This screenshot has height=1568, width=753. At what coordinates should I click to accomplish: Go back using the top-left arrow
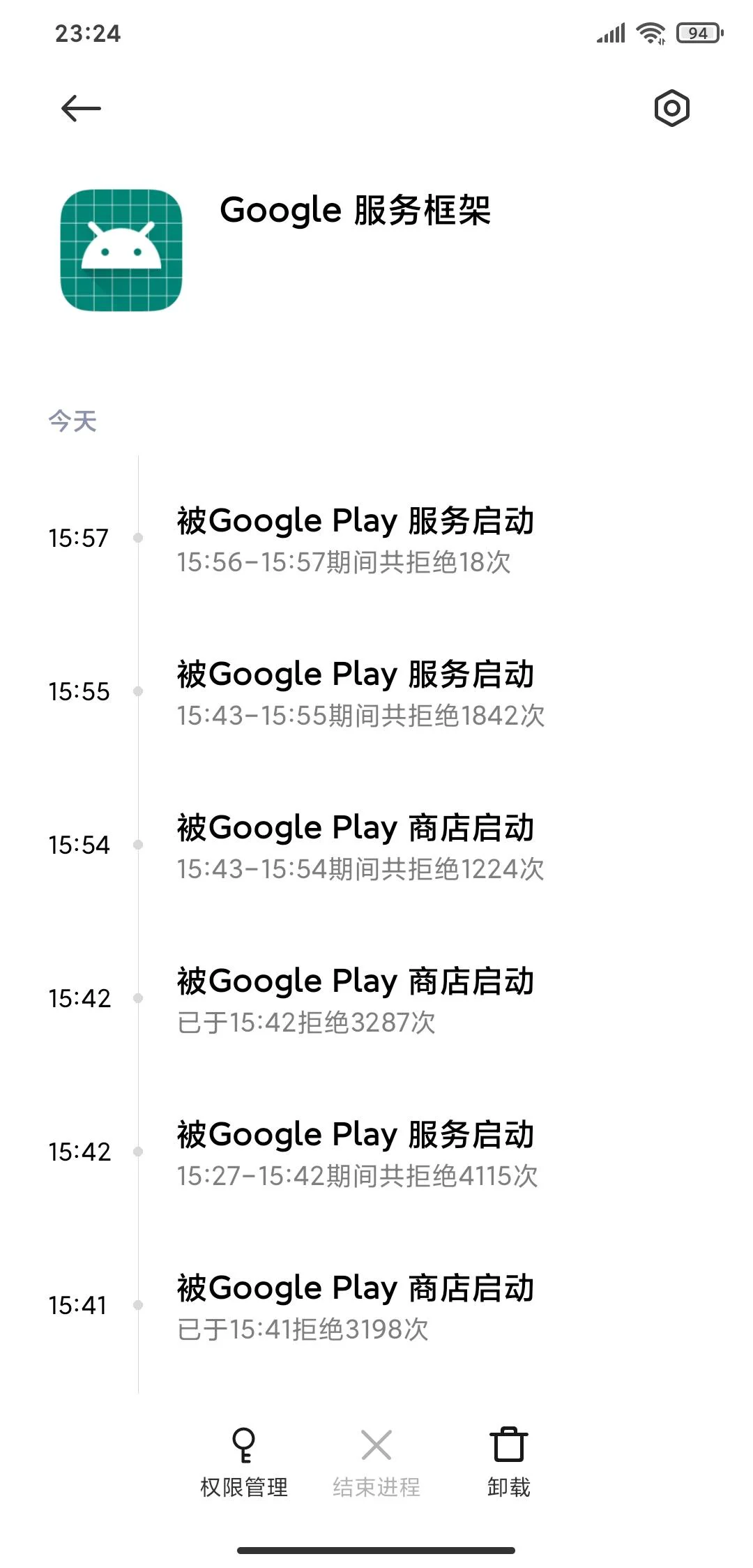[x=81, y=108]
